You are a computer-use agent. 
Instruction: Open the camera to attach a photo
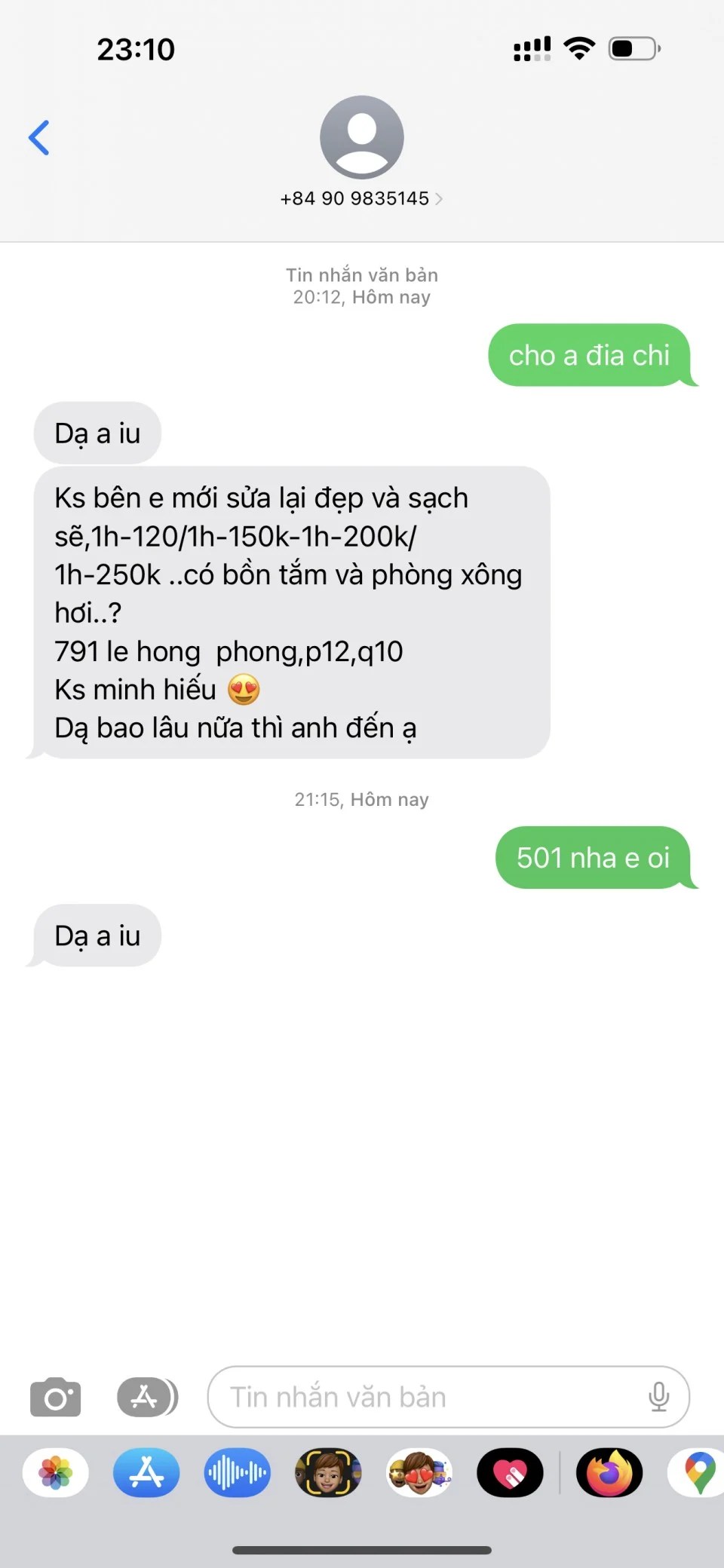[x=55, y=1397]
